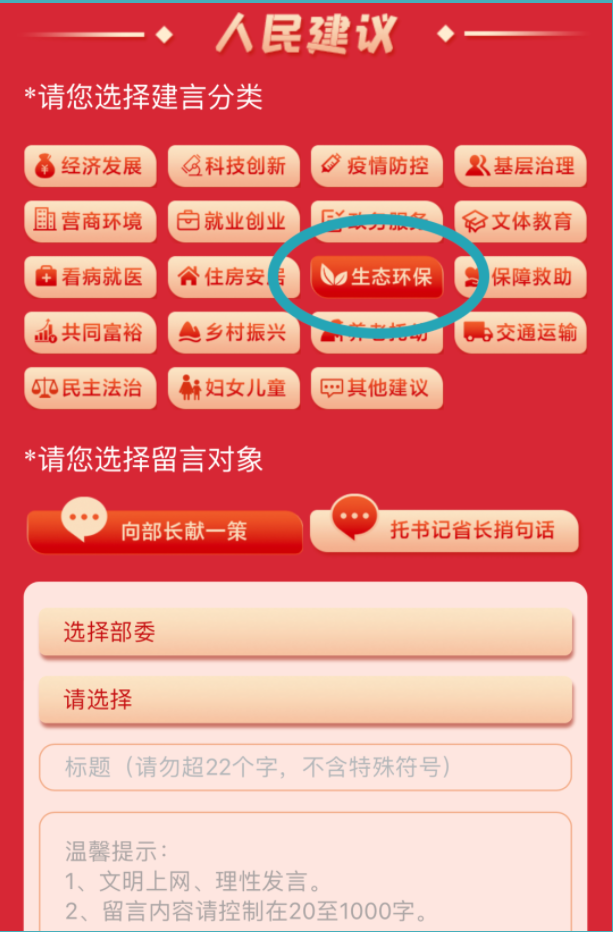Choose the 共同富裕 category

tap(89, 332)
